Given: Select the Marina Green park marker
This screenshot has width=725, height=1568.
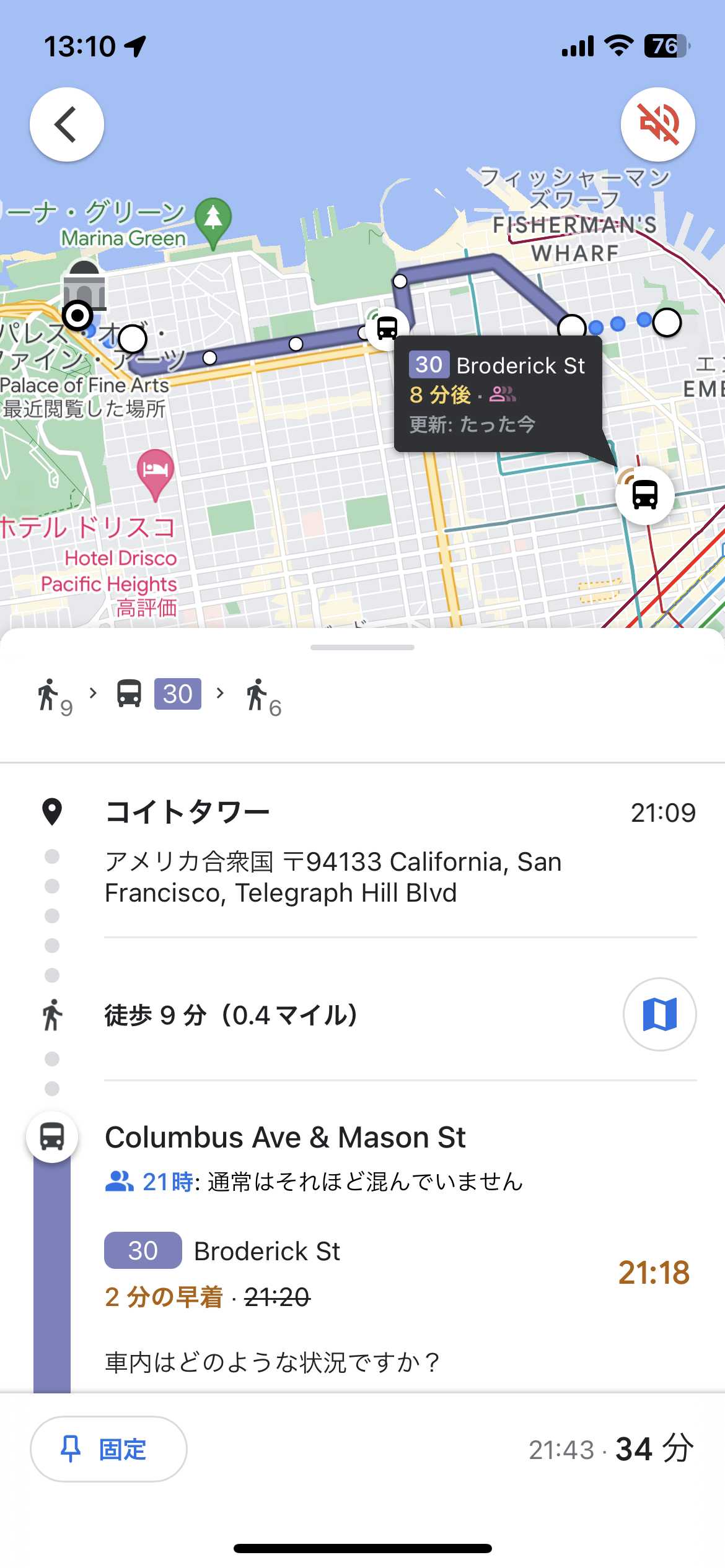Looking at the screenshot, I should tap(213, 220).
